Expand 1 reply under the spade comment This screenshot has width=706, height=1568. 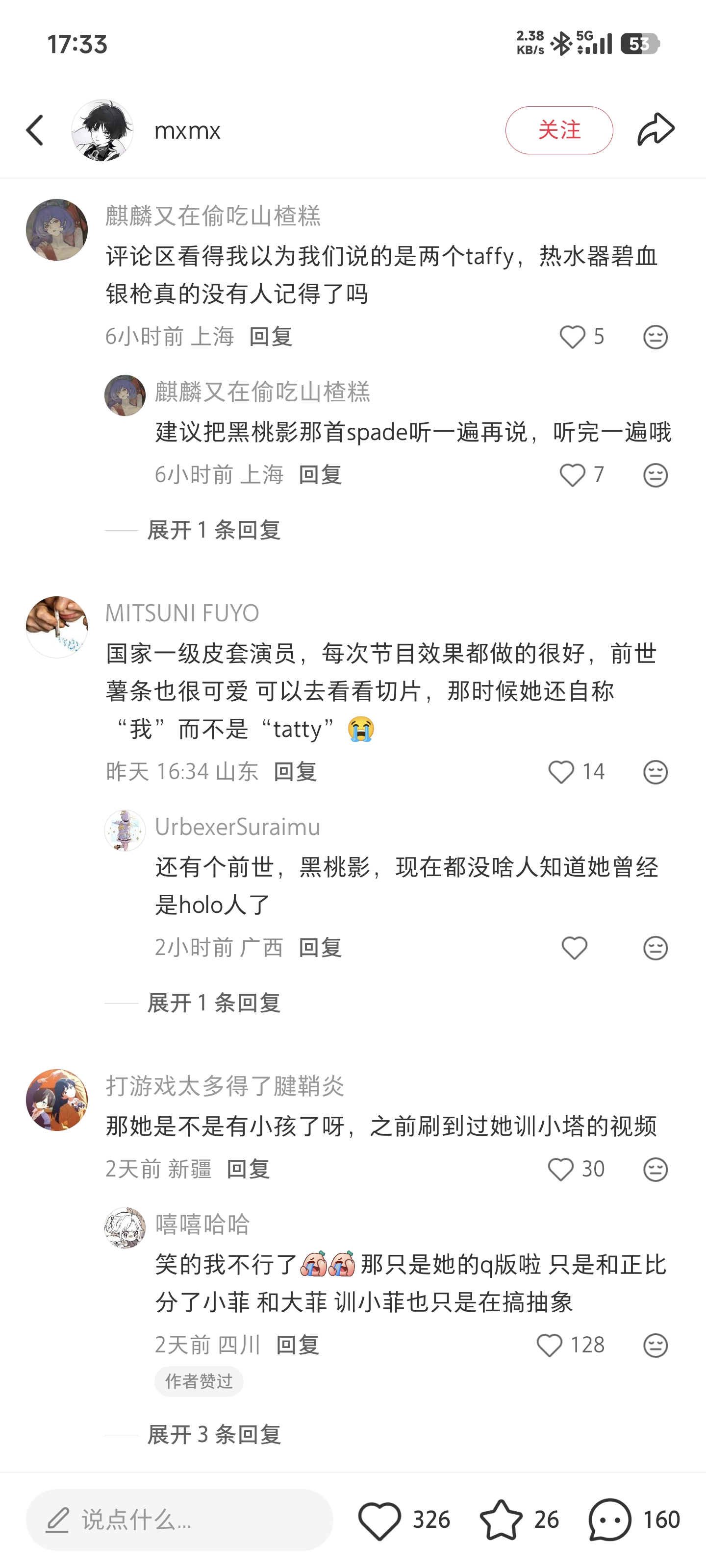[214, 530]
